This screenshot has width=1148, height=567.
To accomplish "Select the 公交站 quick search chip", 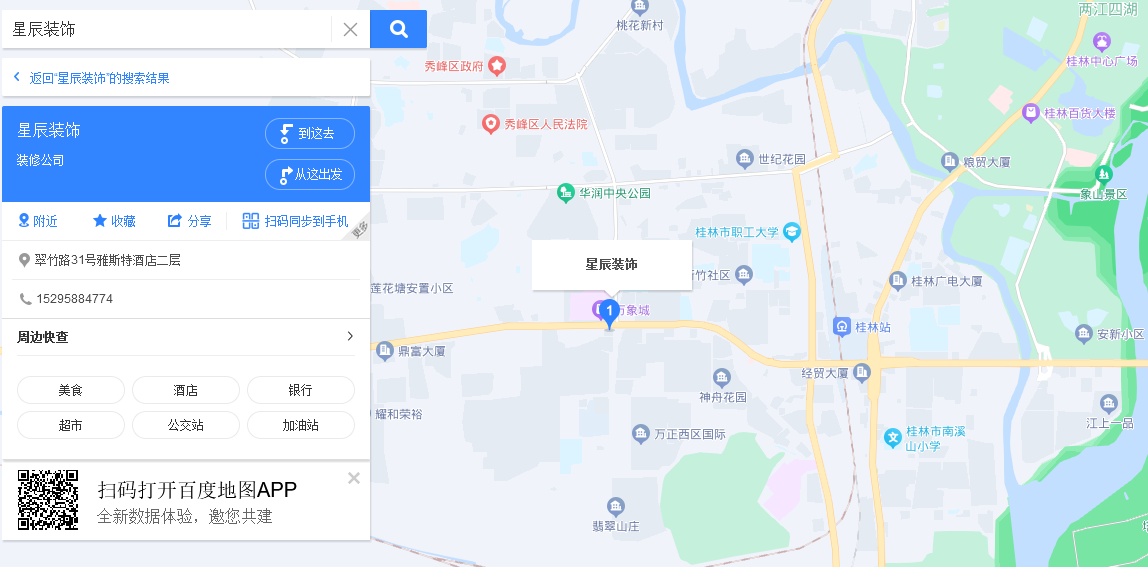I will point(186,425).
